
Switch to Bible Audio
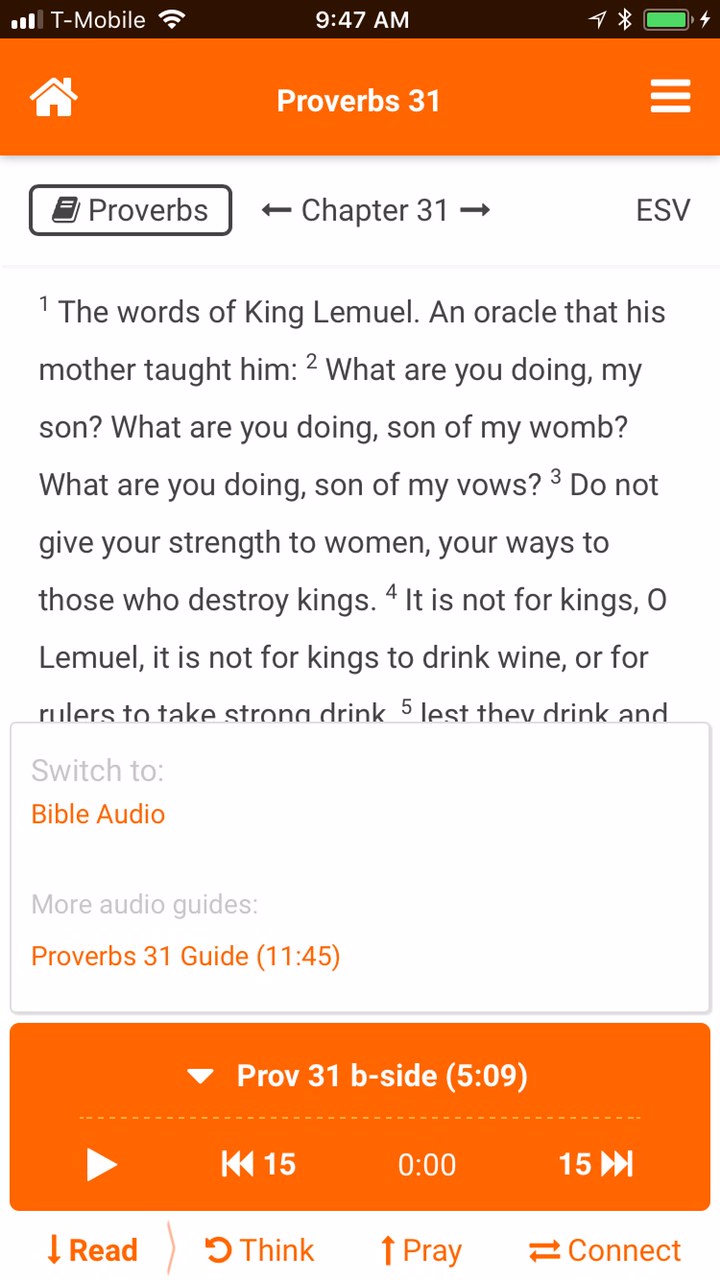(98, 814)
